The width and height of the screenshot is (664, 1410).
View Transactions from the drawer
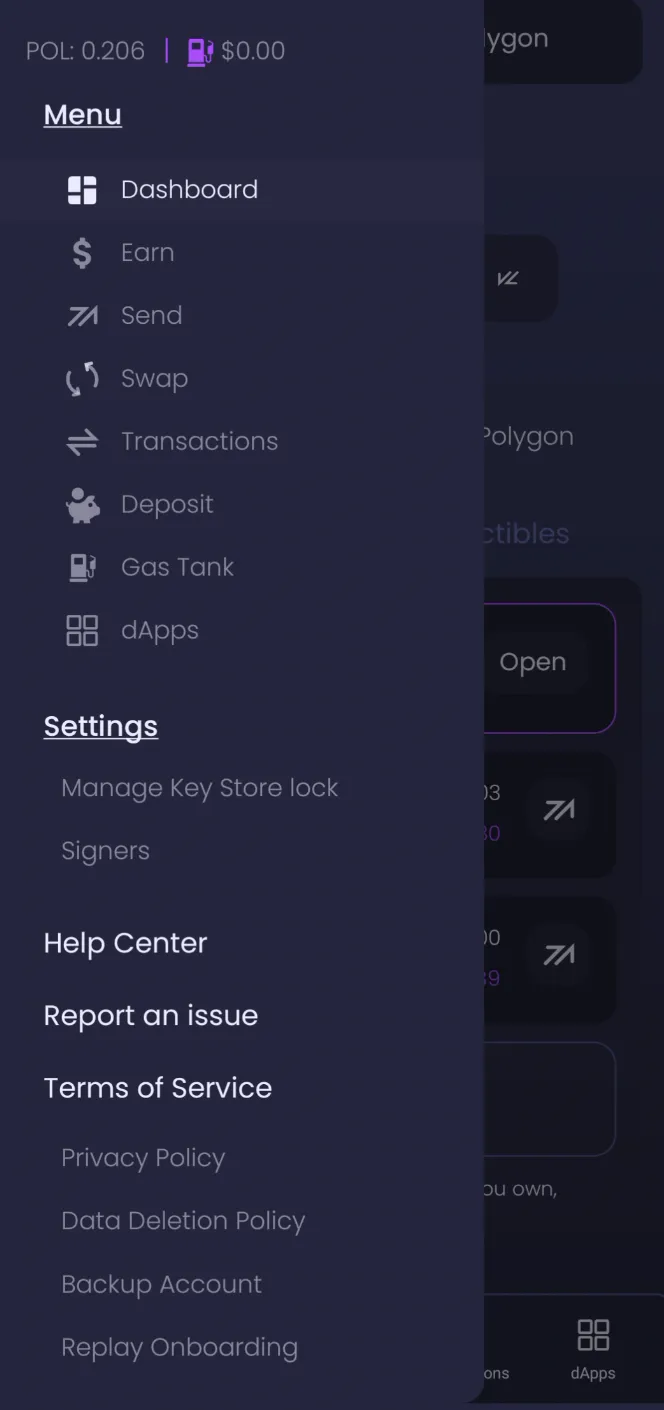coord(199,442)
